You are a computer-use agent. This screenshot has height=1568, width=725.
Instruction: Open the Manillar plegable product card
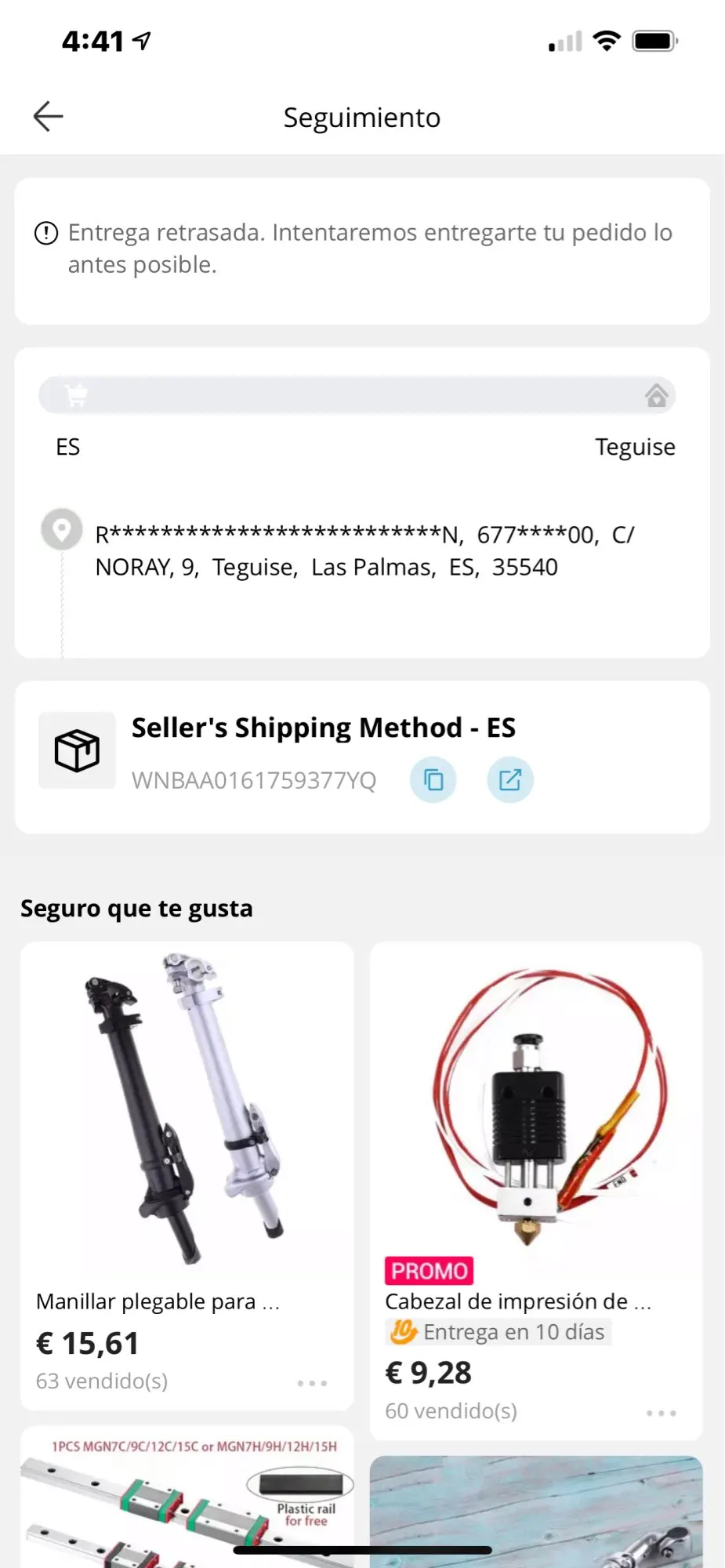point(187,1113)
